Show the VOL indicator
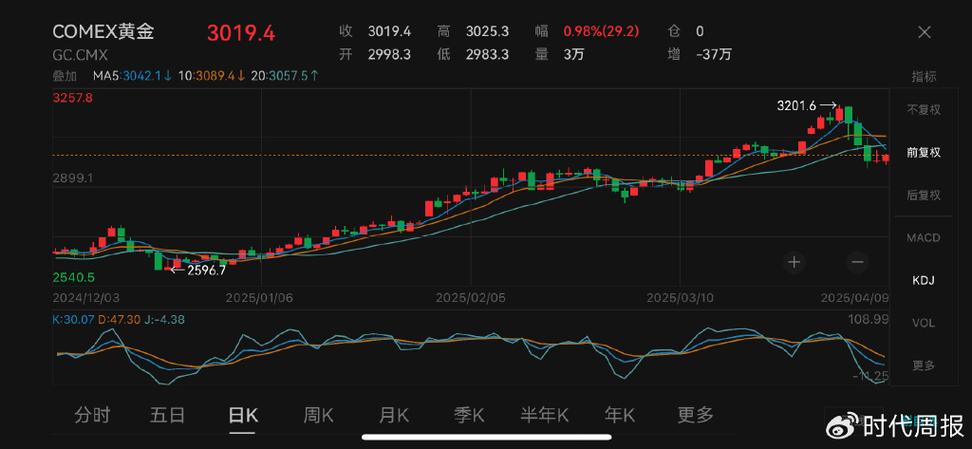The height and width of the screenshot is (449, 972). (923, 323)
